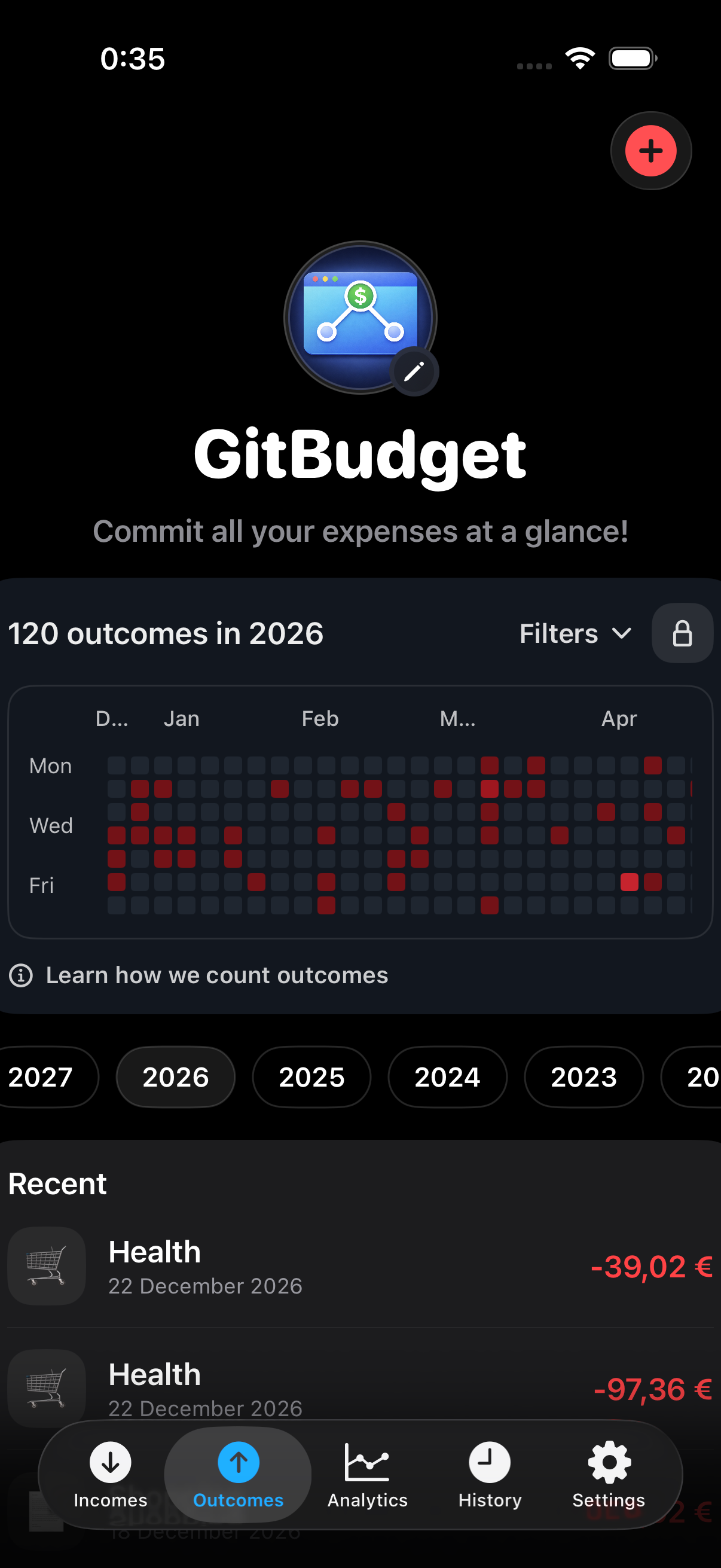Screen dimensions: 721x1568
Task: Open the Health outcome of -39,02 €
Action: click(x=360, y=1266)
